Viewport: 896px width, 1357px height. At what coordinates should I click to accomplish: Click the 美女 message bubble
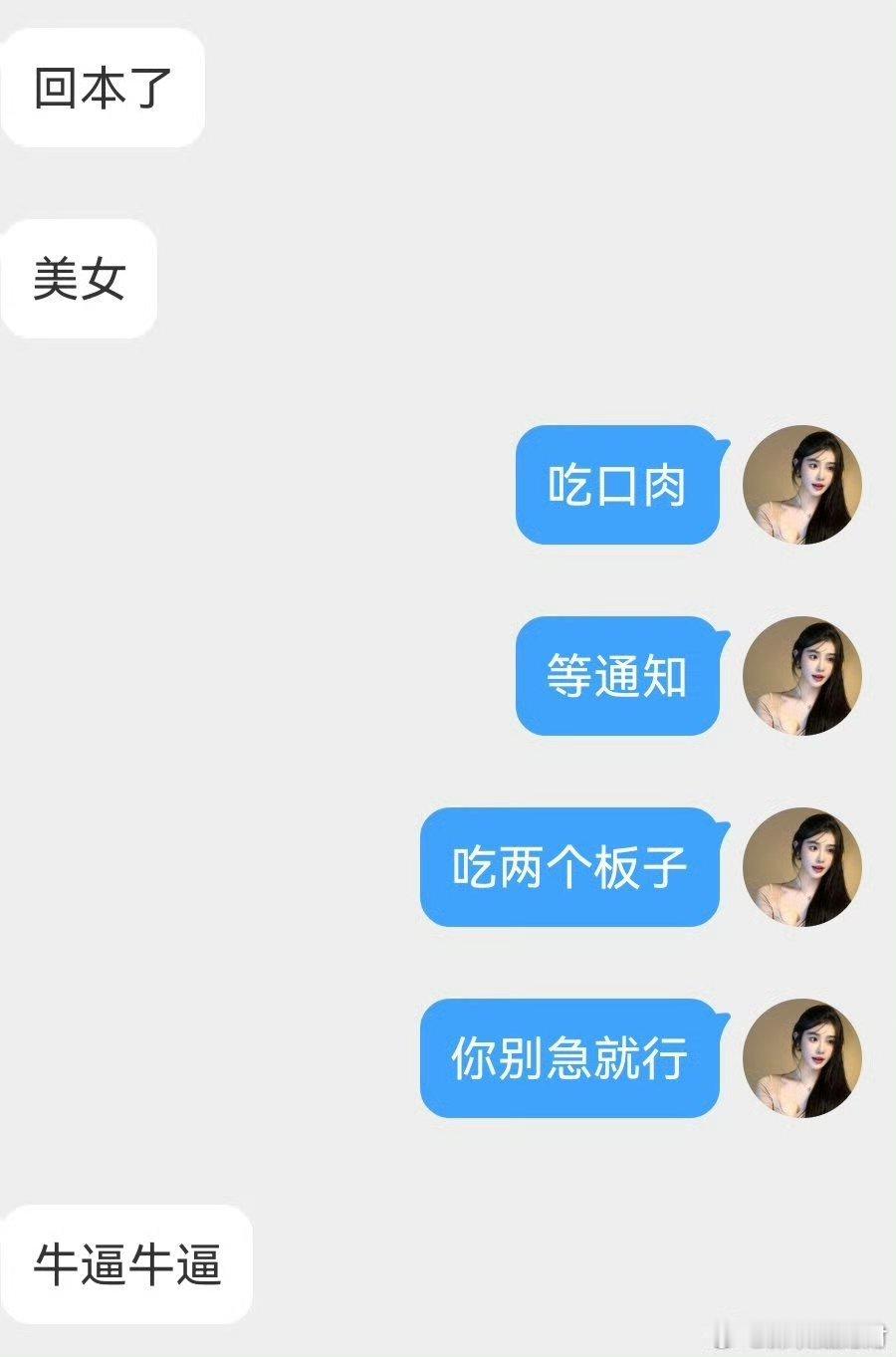pyautogui.click(x=78, y=278)
